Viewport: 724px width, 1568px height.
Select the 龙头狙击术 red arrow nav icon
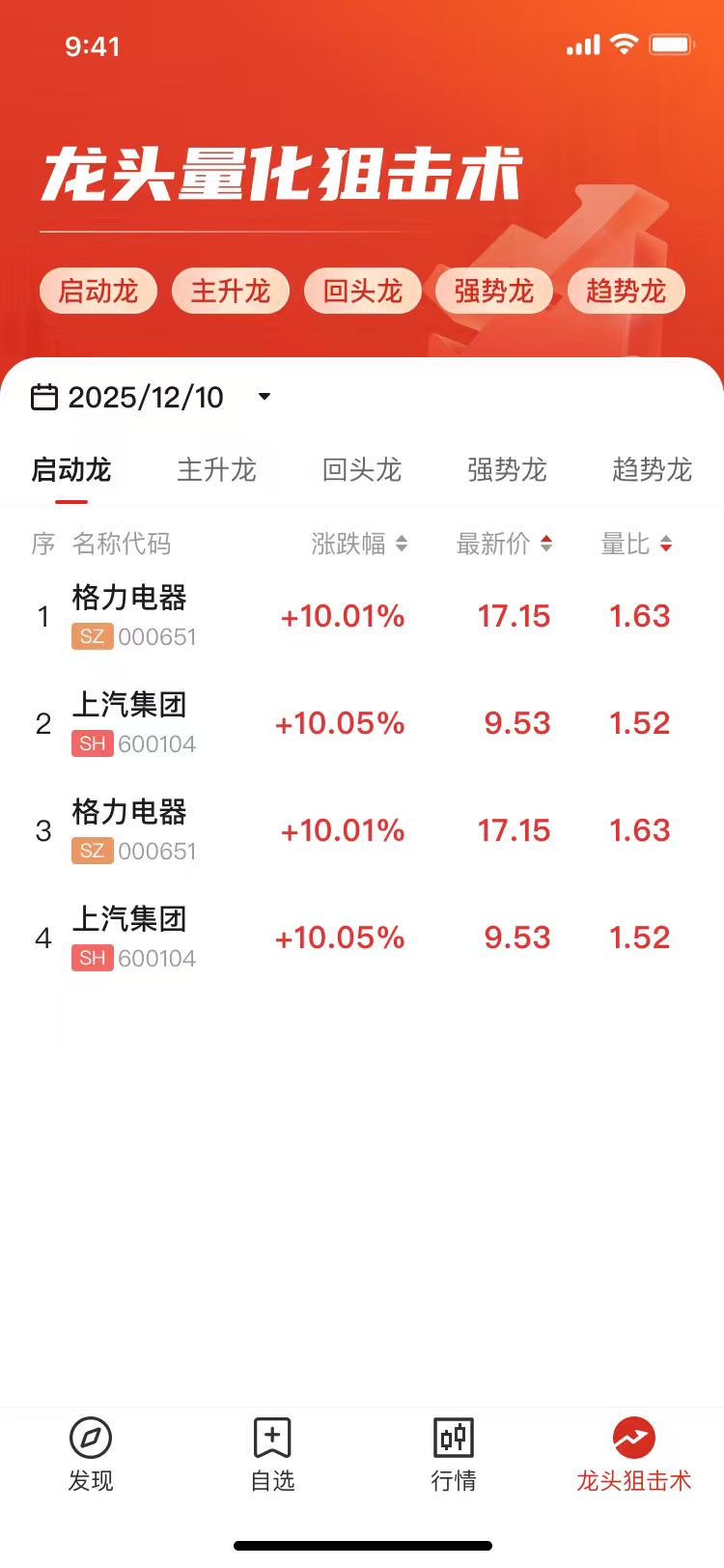point(633,1438)
